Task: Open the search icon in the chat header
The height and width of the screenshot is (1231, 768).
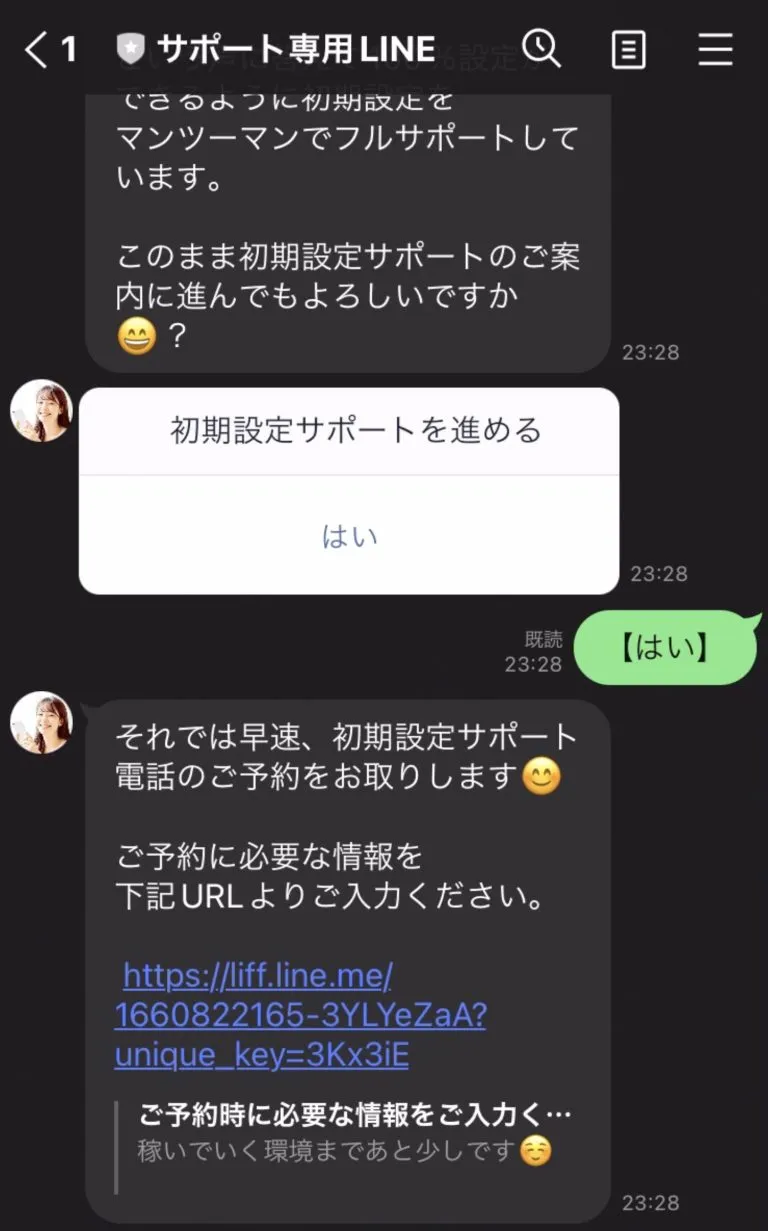Action: (541, 47)
